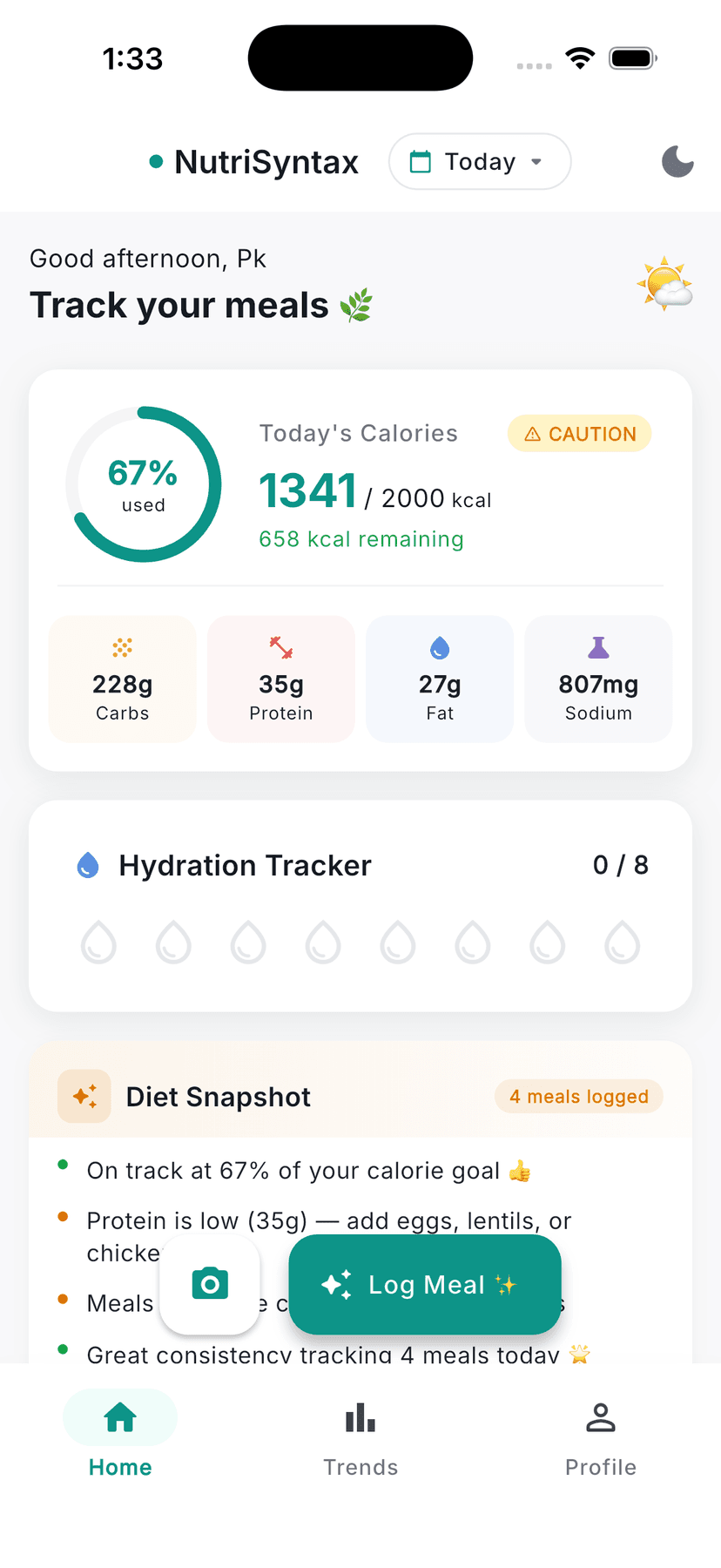Click the circular calorie progress ring
This screenshot has height=1568, width=721.
click(x=144, y=483)
